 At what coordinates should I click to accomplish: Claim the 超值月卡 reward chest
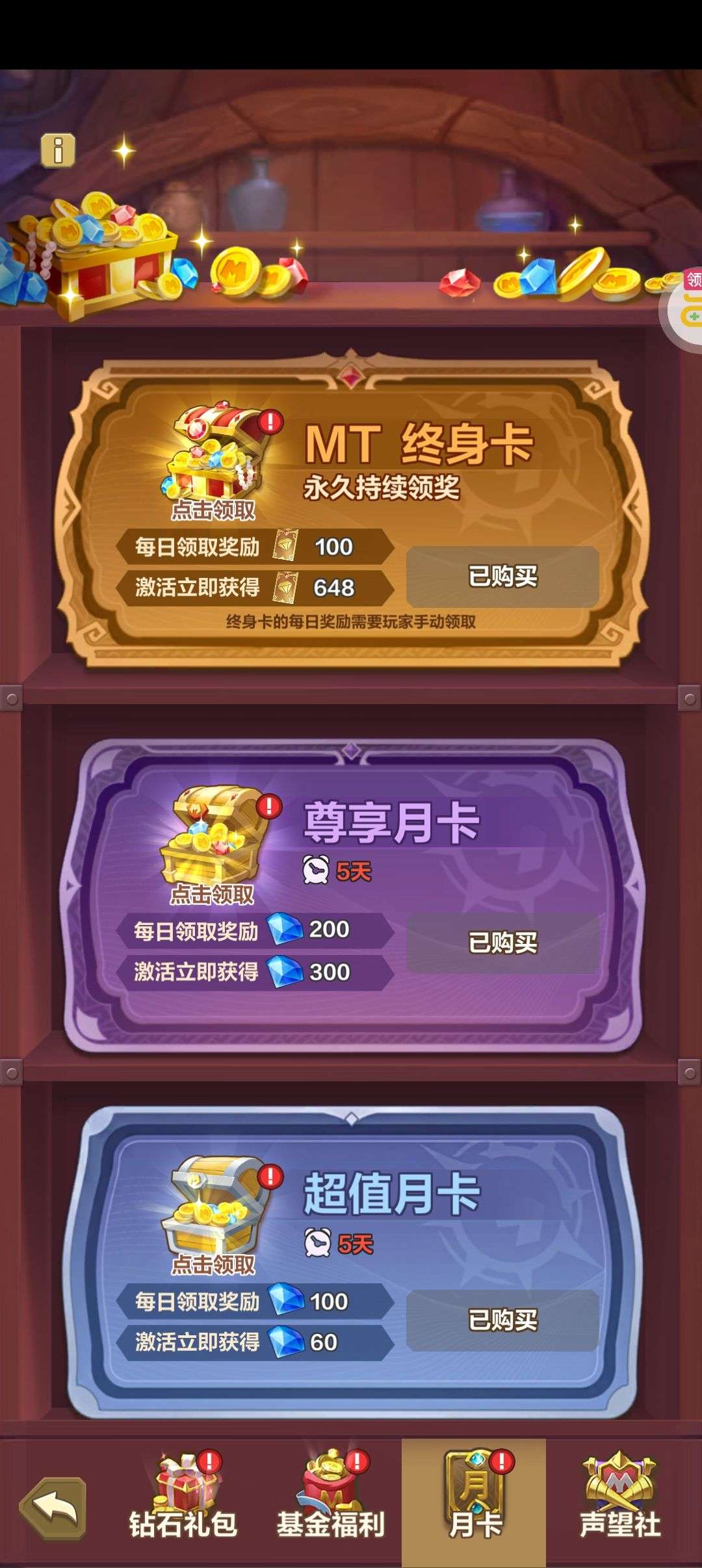tap(216, 1213)
